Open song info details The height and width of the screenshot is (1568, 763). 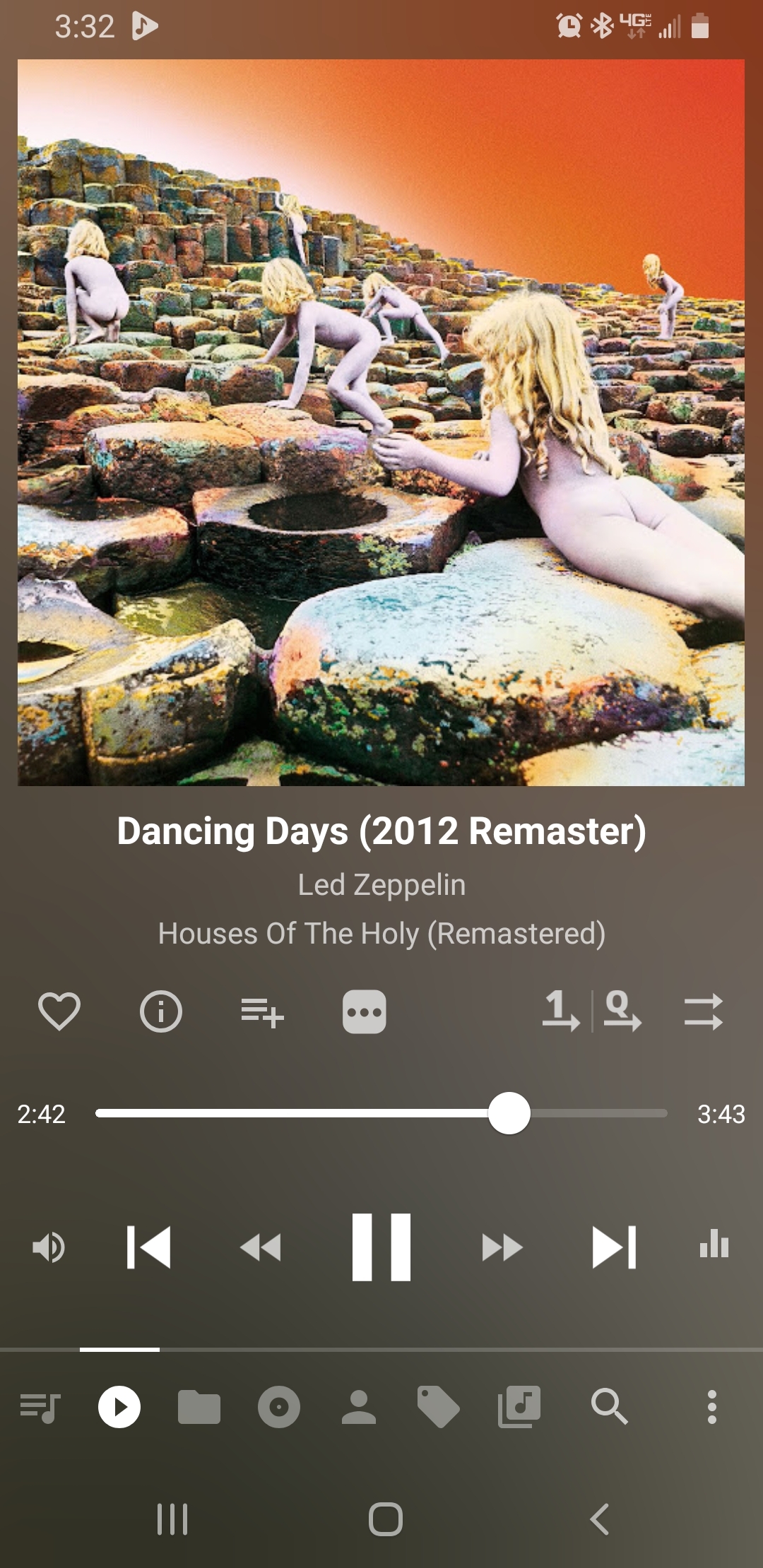161,1011
